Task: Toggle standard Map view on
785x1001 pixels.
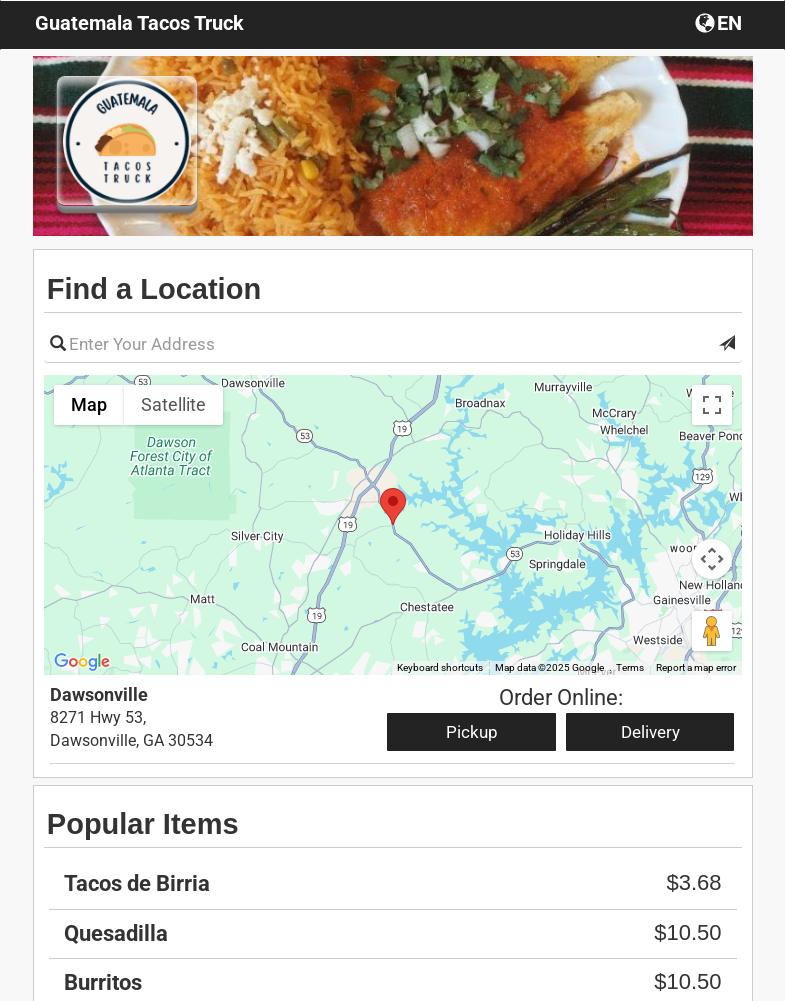Action: coord(88,405)
